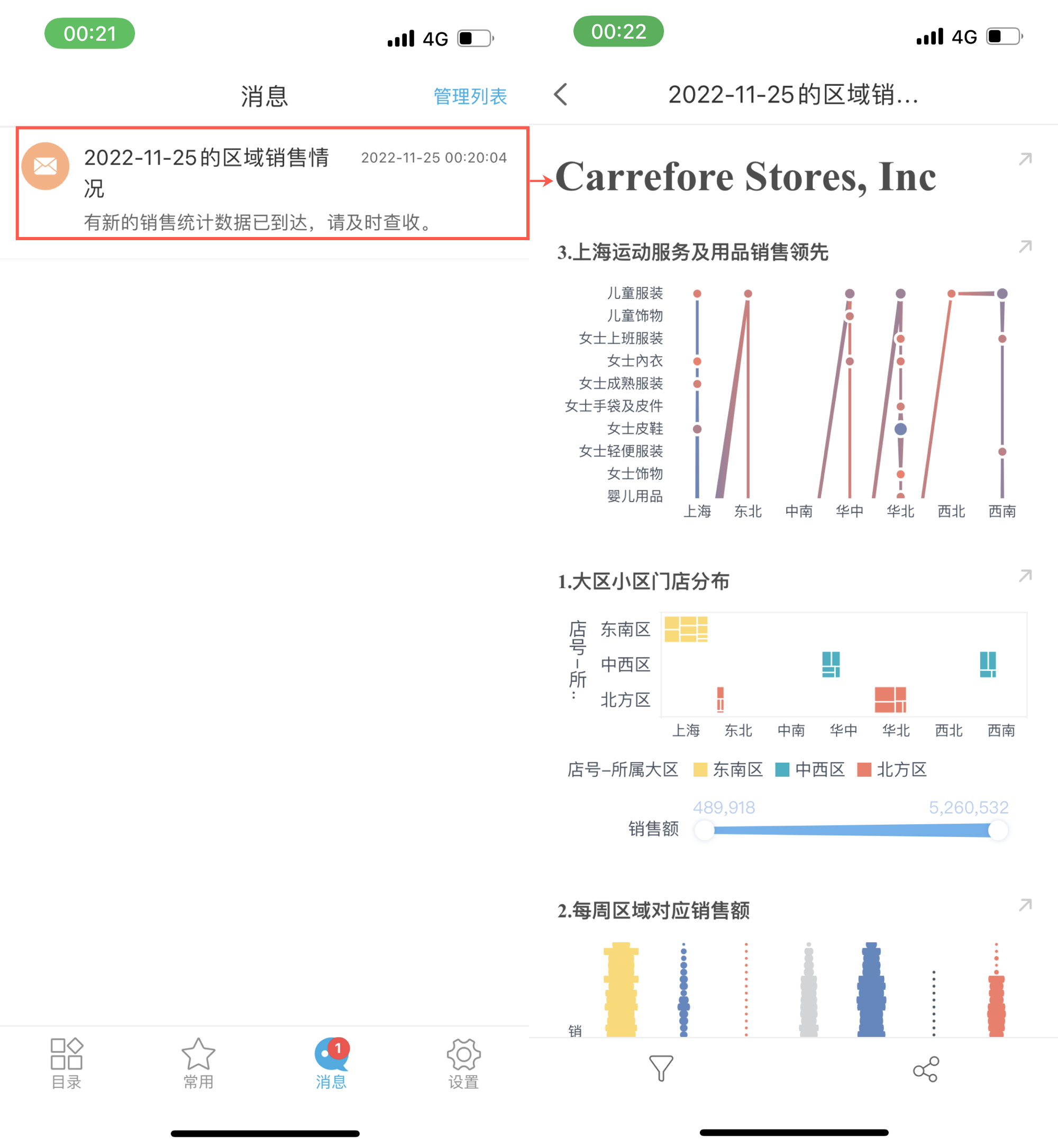This screenshot has width=1058, height=1148.
Task: Go back from the report page
Action: pyautogui.click(x=561, y=95)
